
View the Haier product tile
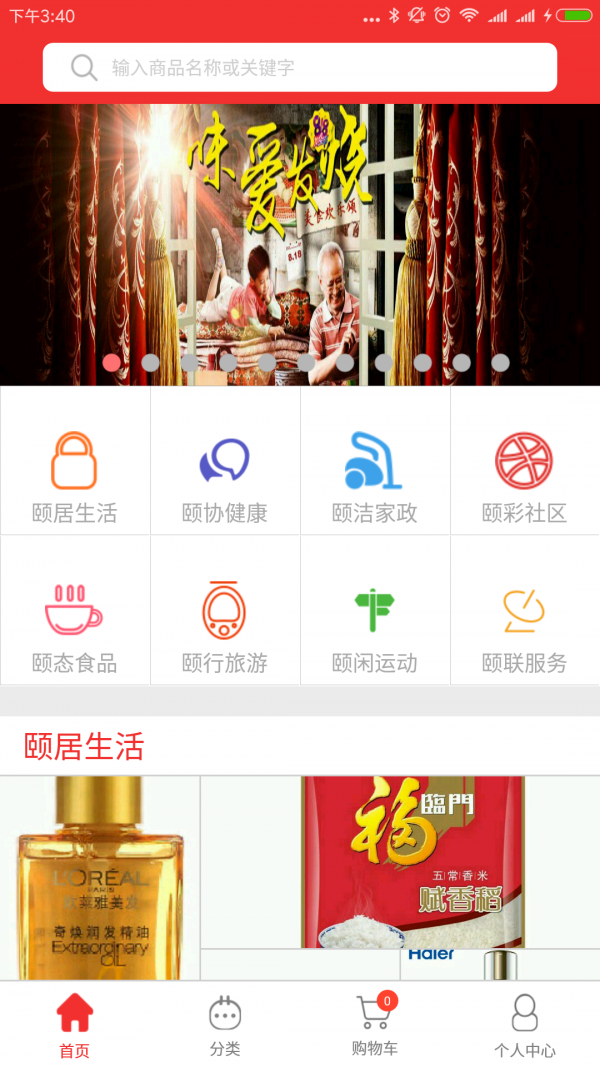[500, 965]
